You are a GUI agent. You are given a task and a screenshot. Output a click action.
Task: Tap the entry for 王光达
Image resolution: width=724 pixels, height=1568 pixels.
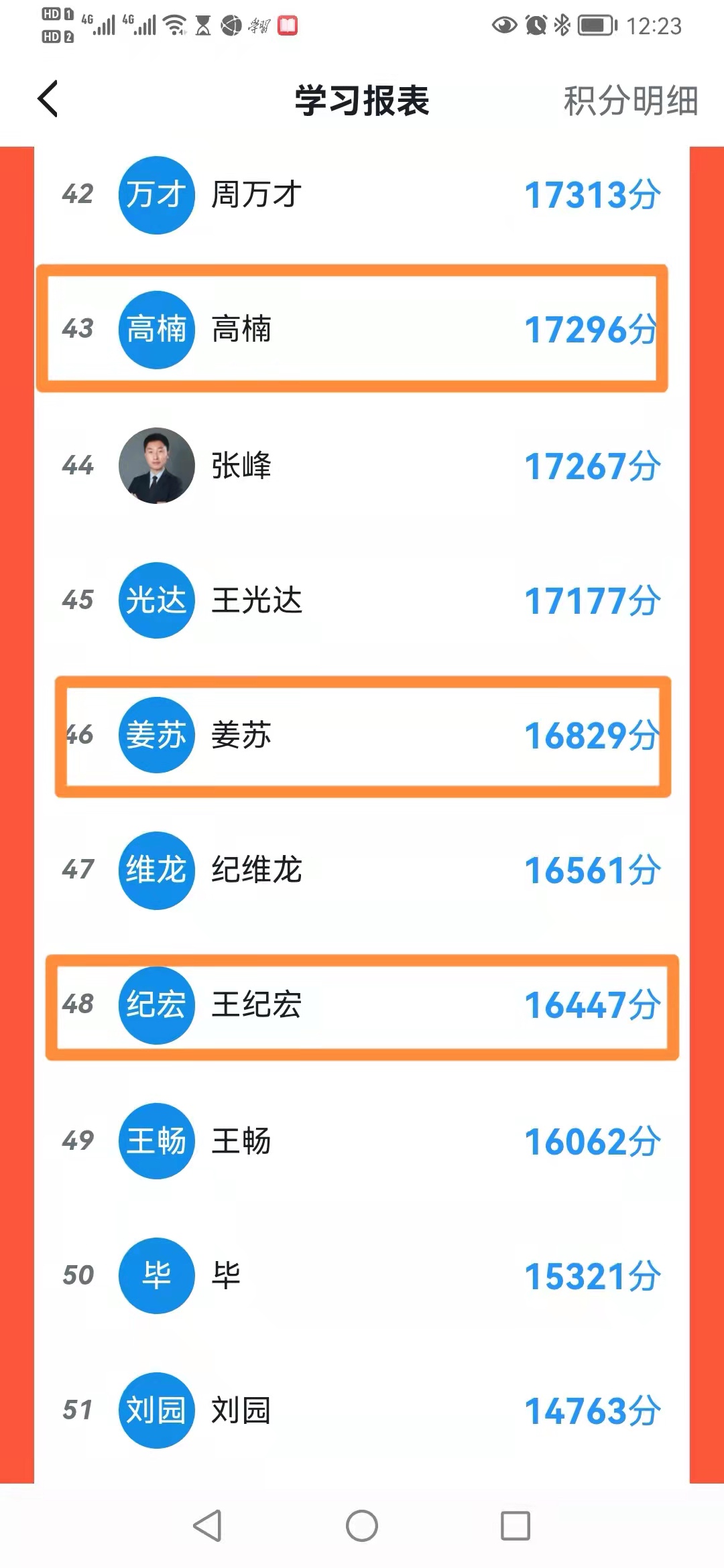362,600
